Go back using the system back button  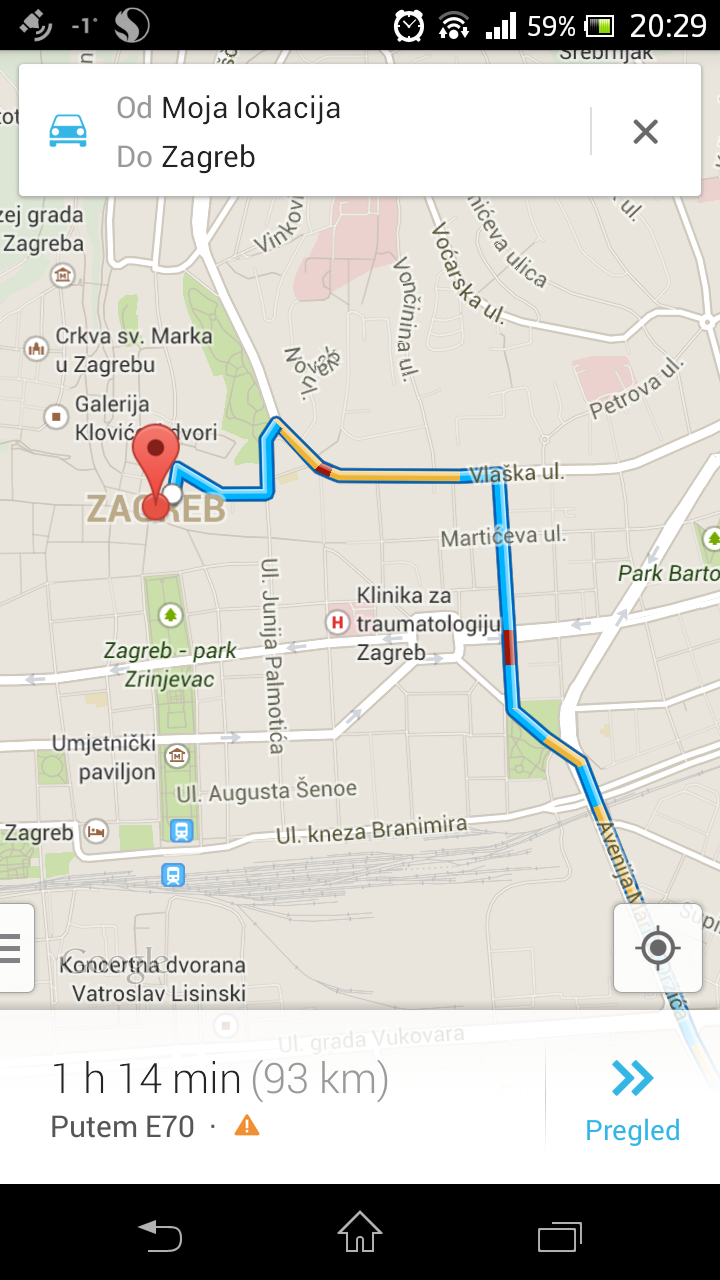(x=160, y=1236)
